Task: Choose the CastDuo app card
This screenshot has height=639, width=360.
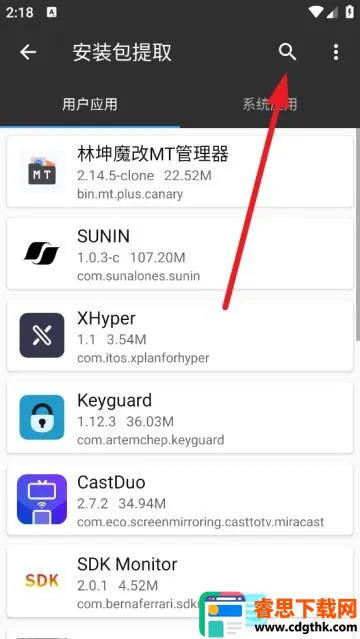Action: click(180, 499)
